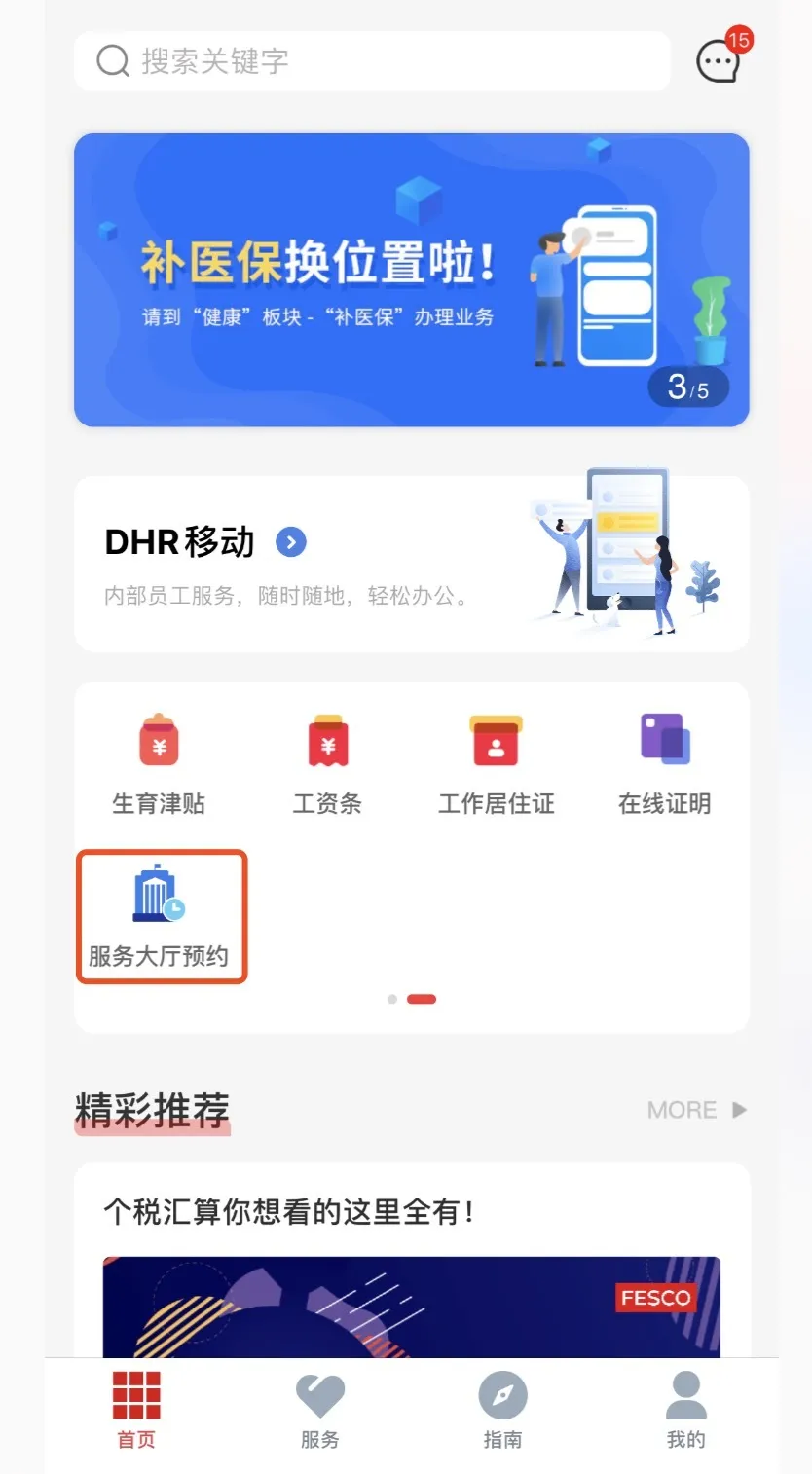Go to the 指南 tab

point(502,1411)
